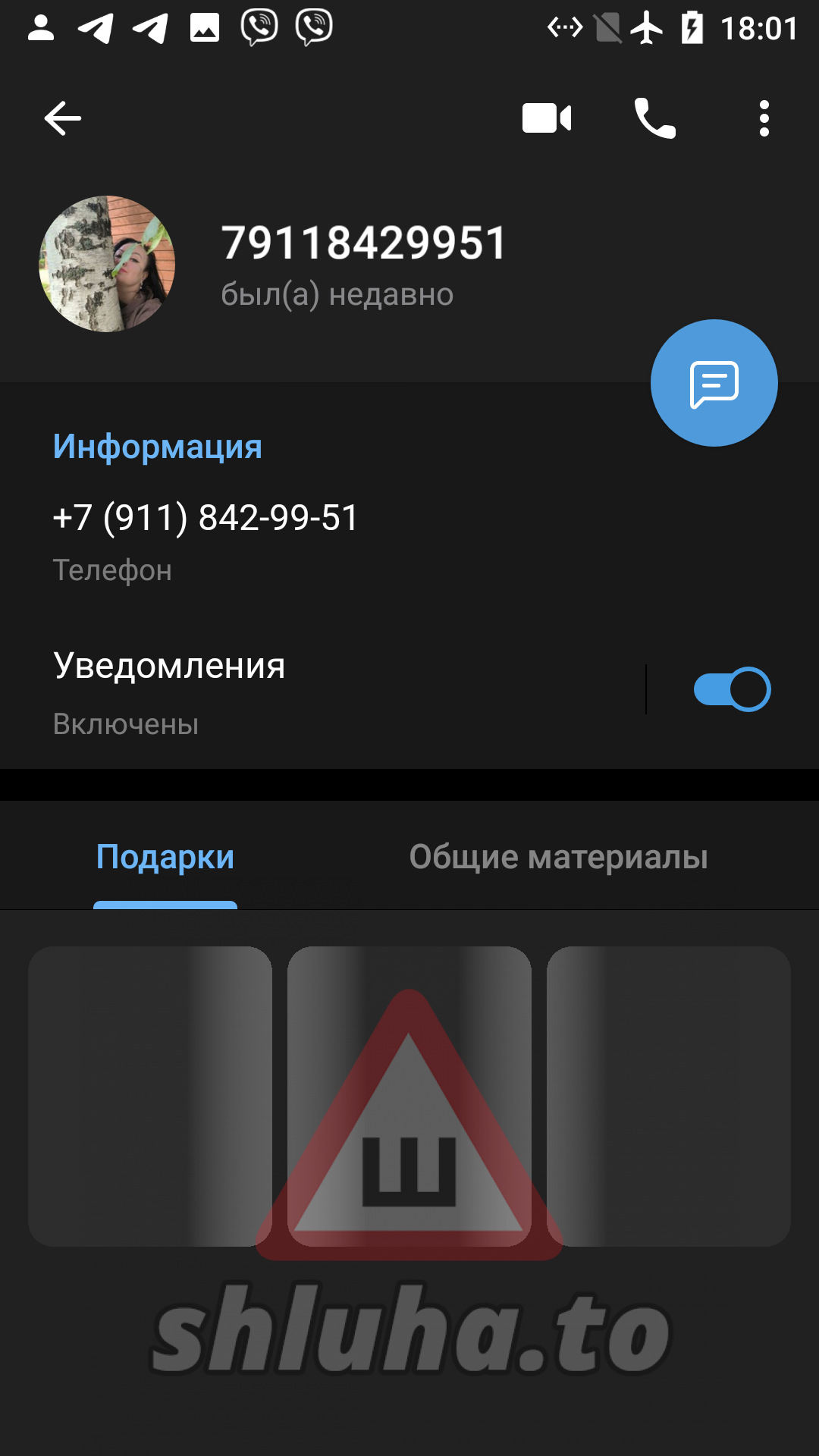Start a voice call with the phone icon
Image resolution: width=819 pixels, height=1456 pixels.
[655, 118]
